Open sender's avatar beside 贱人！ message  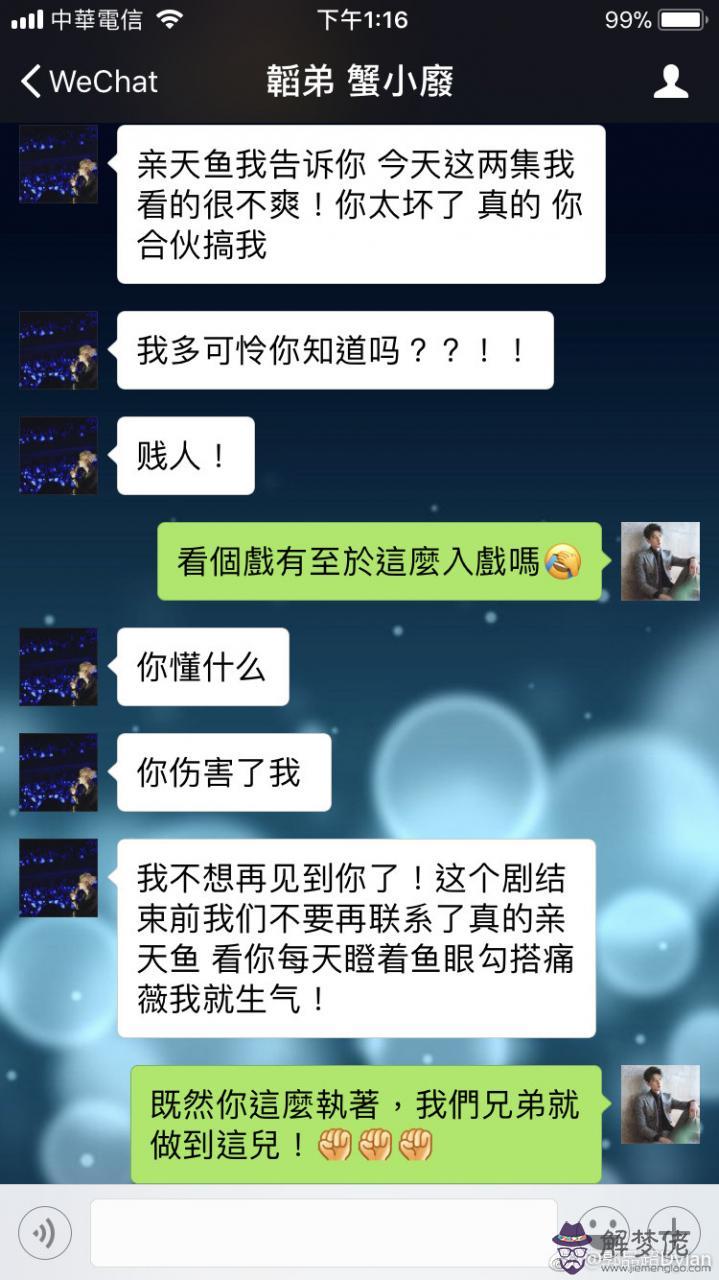point(58,456)
